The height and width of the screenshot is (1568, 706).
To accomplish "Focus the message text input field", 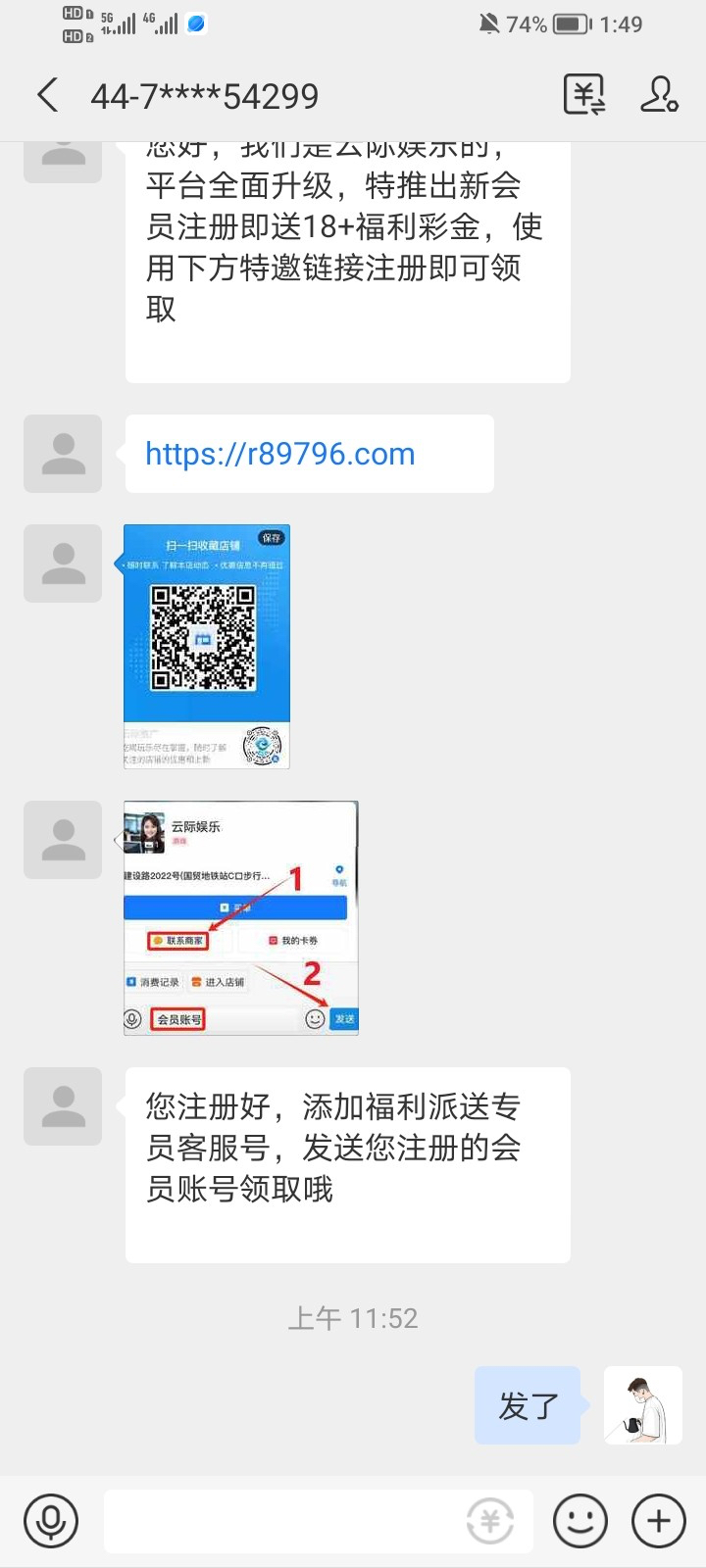I will (319, 1521).
